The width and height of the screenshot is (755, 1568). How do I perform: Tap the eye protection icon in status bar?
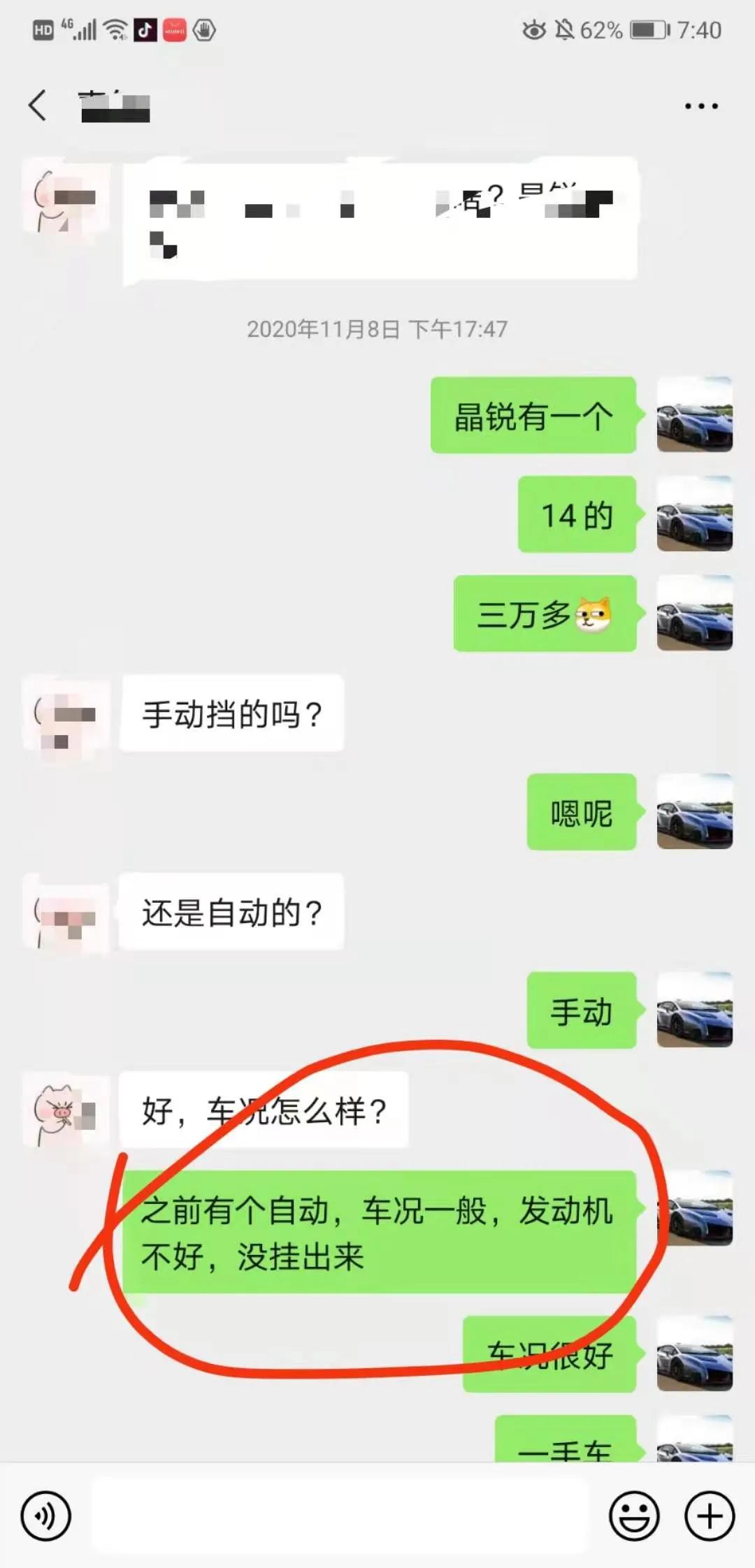coord(535,30)
